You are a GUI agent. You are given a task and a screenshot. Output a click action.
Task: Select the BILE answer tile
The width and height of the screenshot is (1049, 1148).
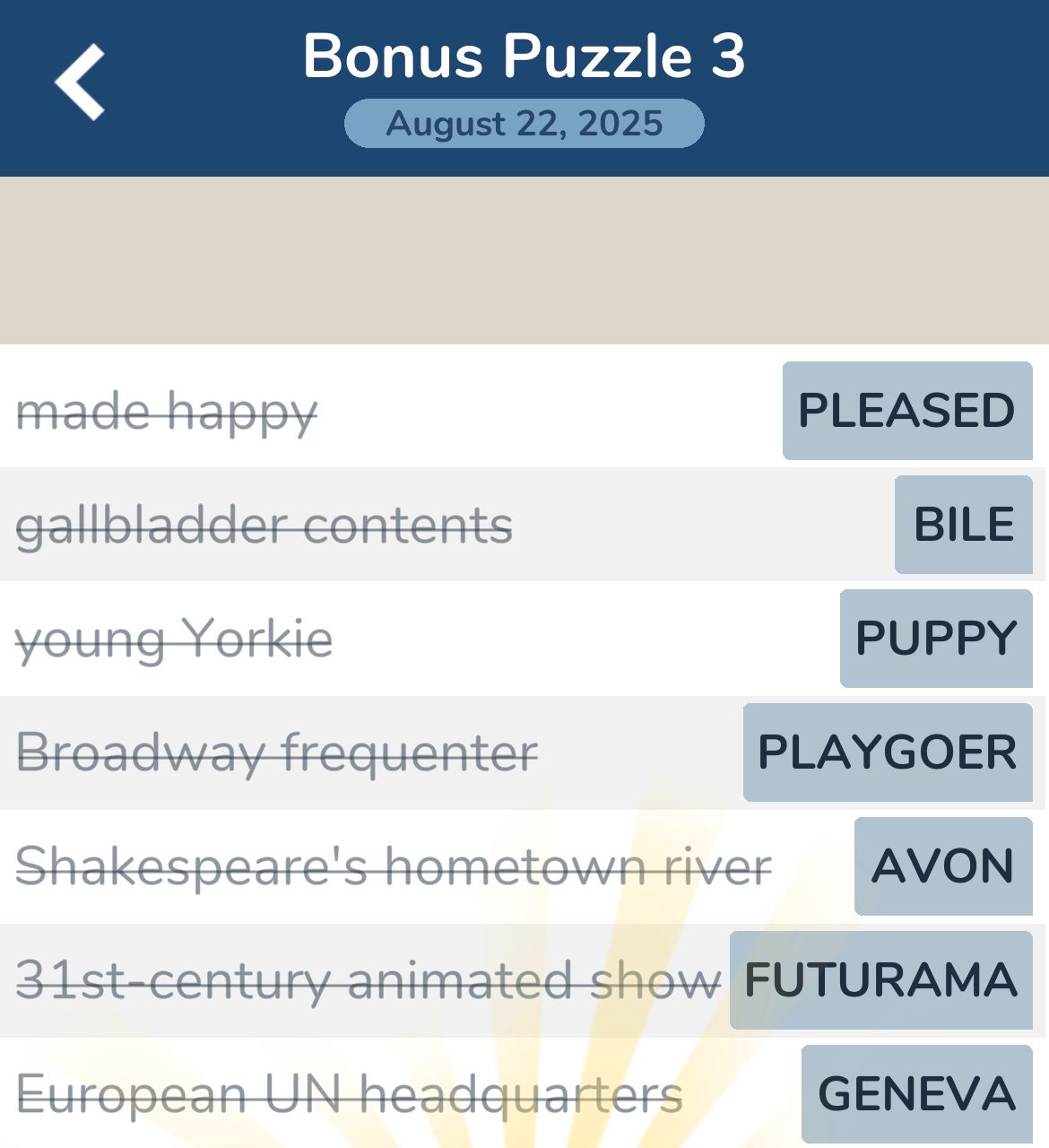click(963, 525)
